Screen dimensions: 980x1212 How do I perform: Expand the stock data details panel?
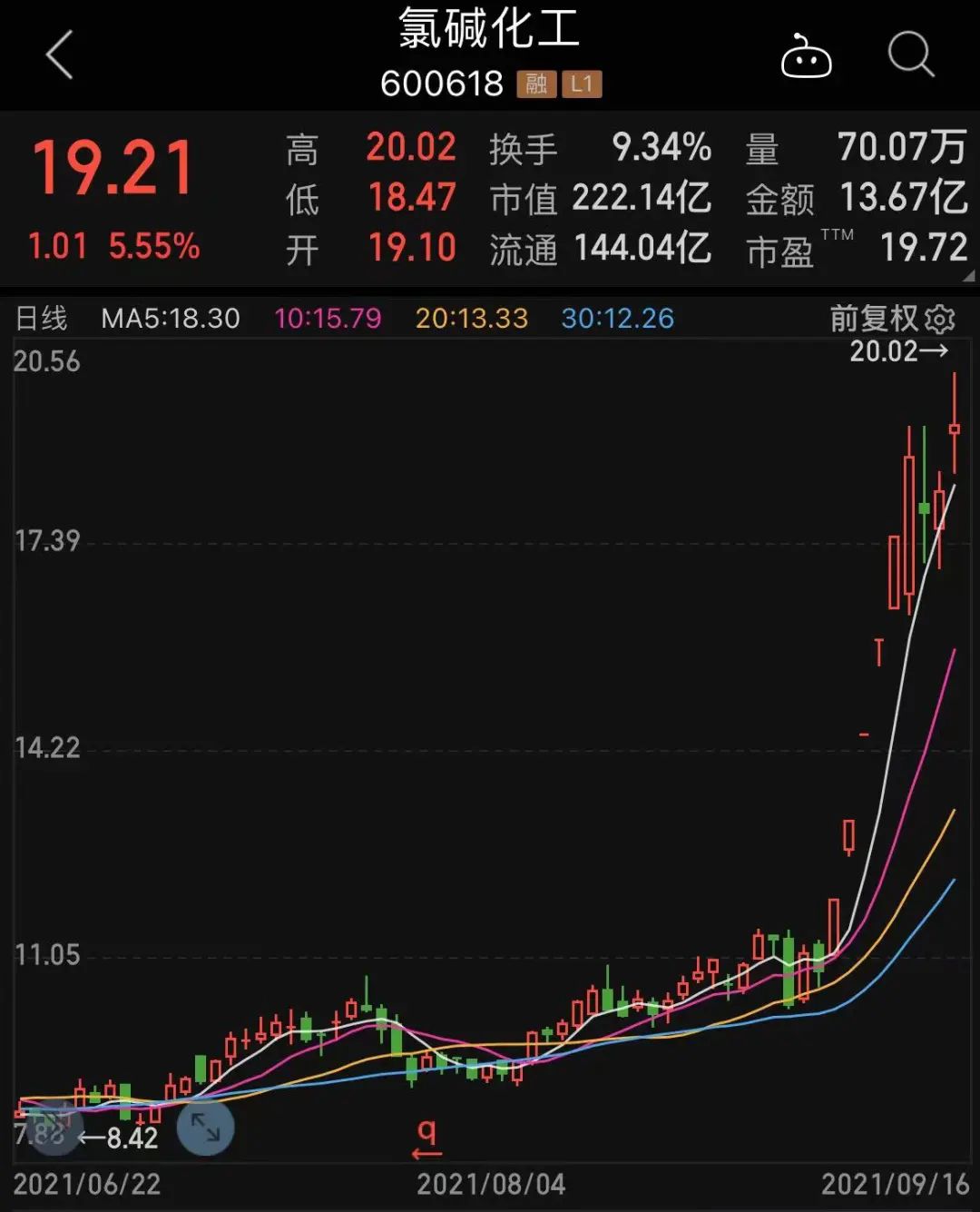point(967,276)
